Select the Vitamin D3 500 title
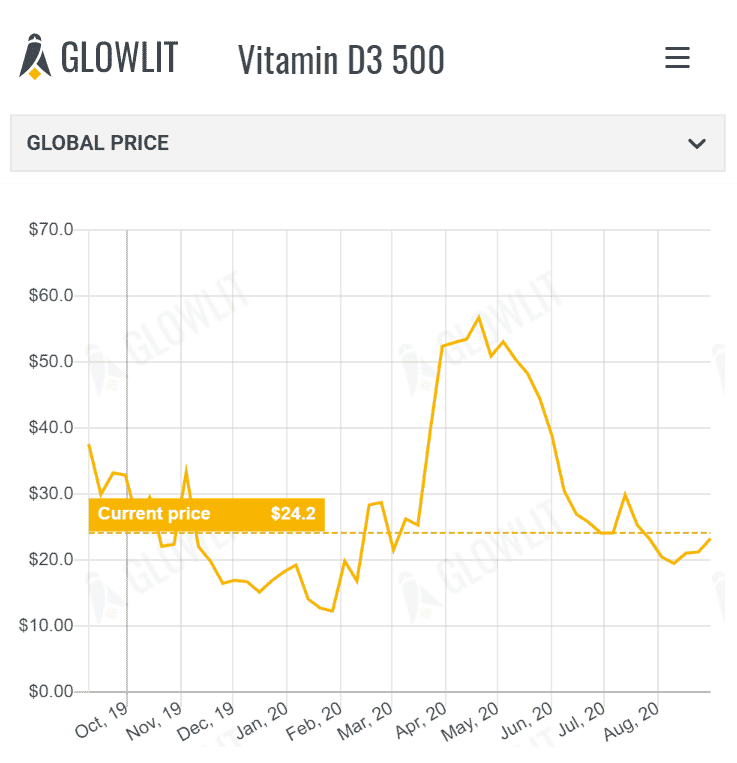 click(x=342, y=60)
